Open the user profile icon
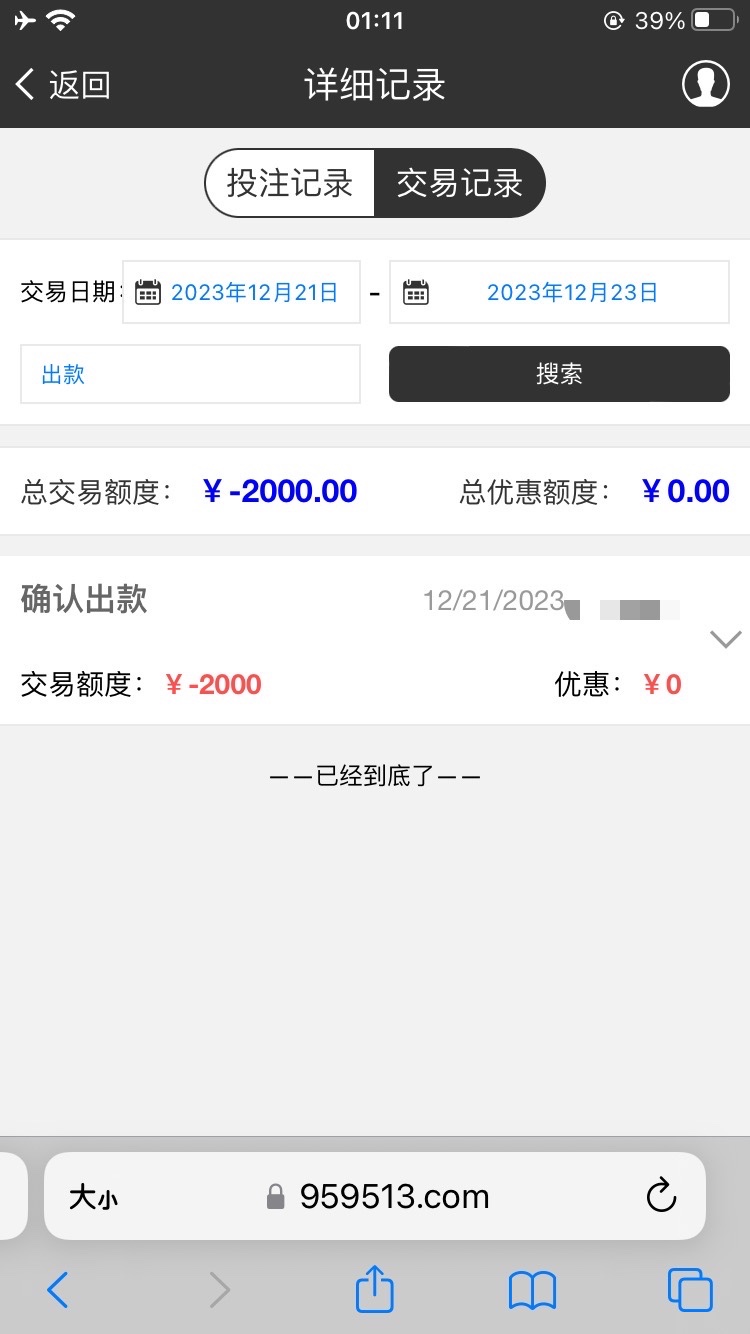The height and width of the screenshot is (1334, 750). click(705, 84)
